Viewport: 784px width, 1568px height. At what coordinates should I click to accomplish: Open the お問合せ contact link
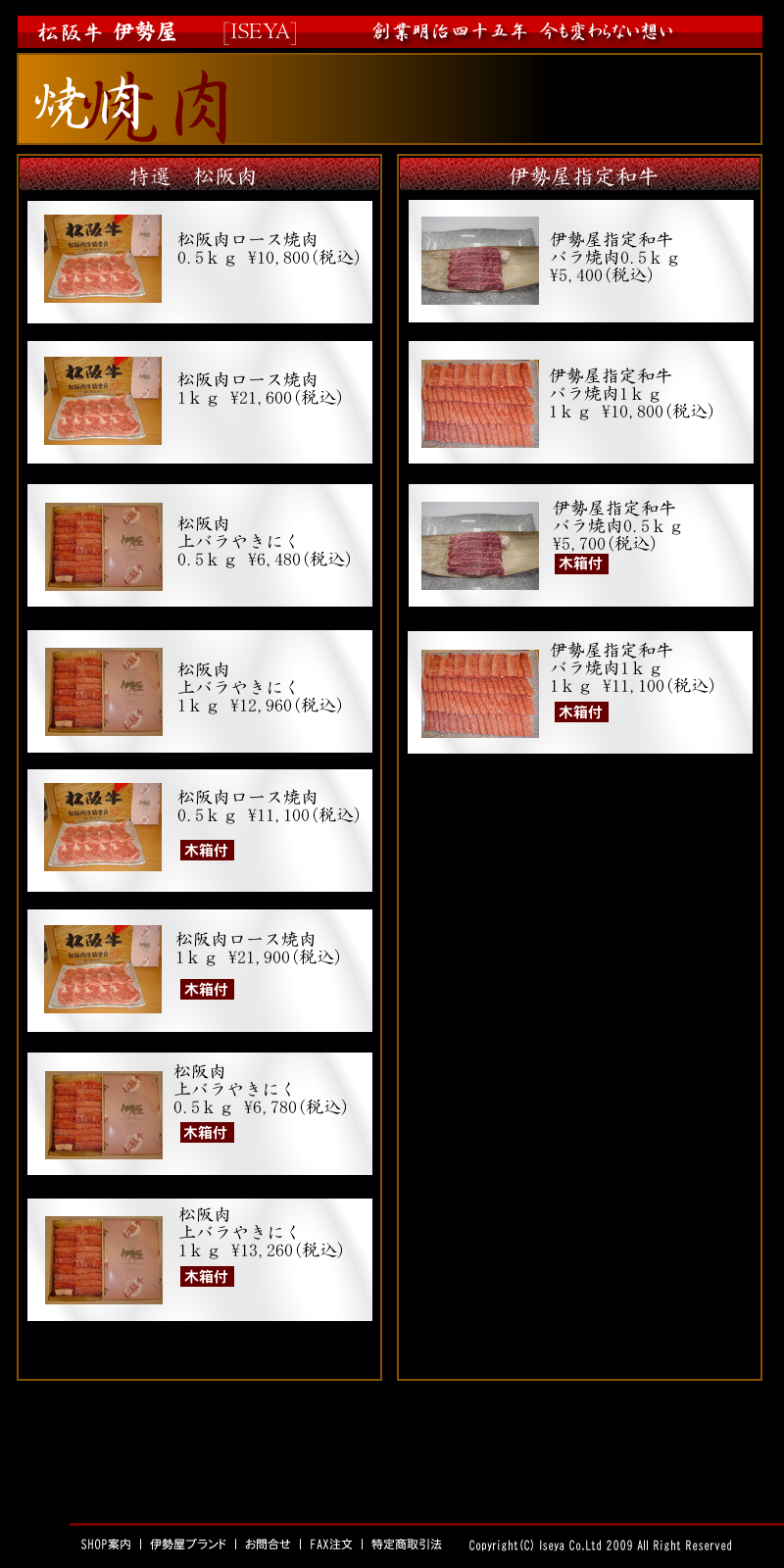point(268,1544)
